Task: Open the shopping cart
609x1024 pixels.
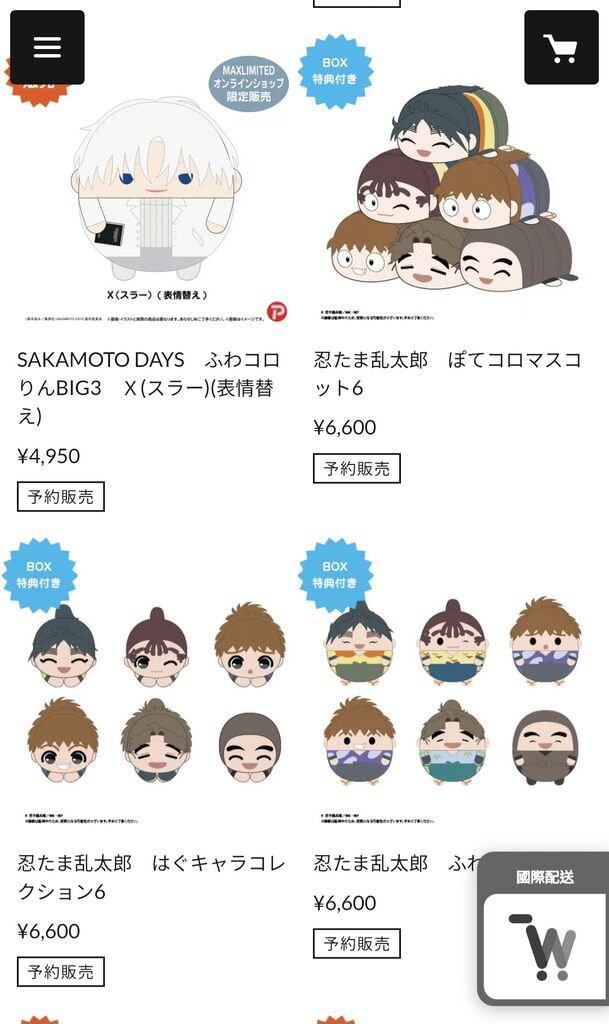Action: click(x=561, y=47)
